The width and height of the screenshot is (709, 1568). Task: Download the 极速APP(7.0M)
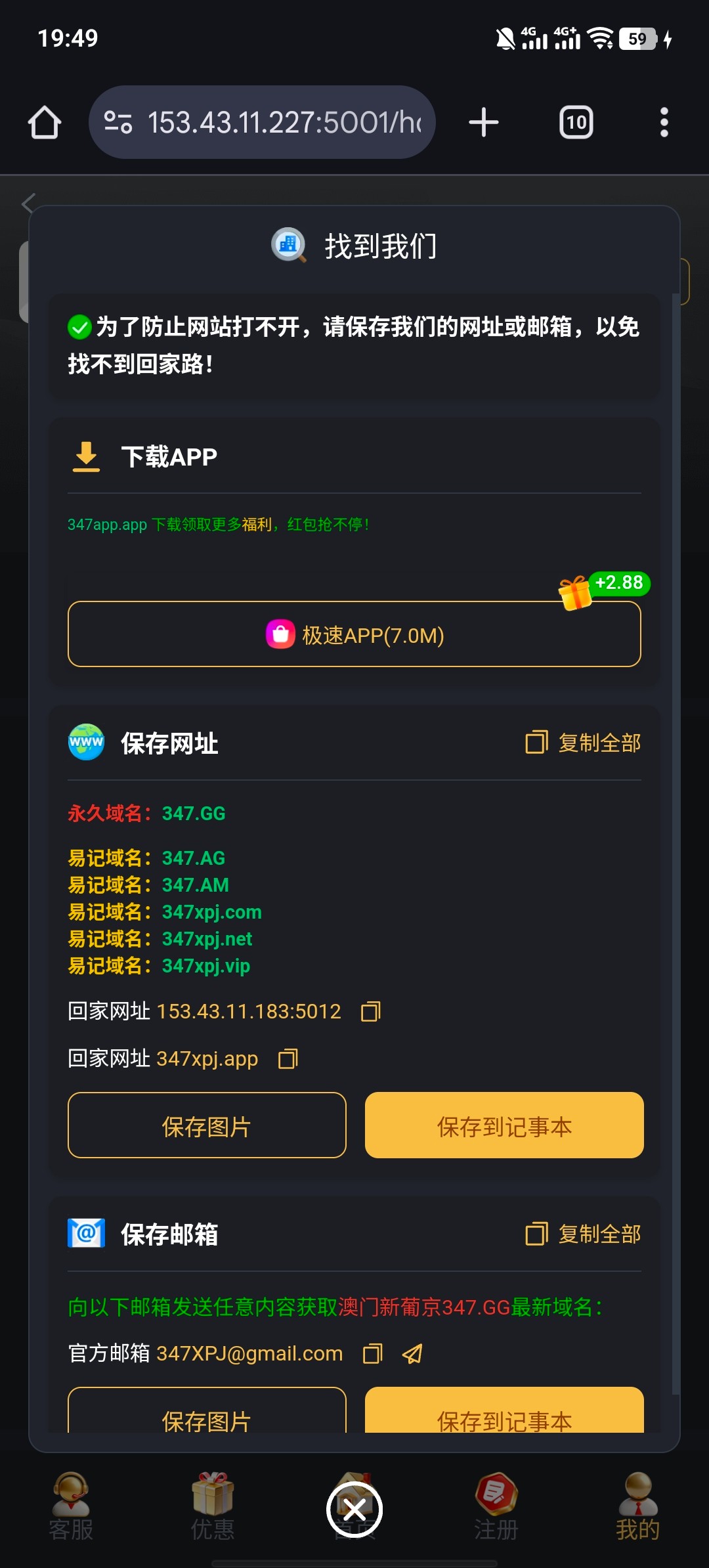click(x=354, y=634)
